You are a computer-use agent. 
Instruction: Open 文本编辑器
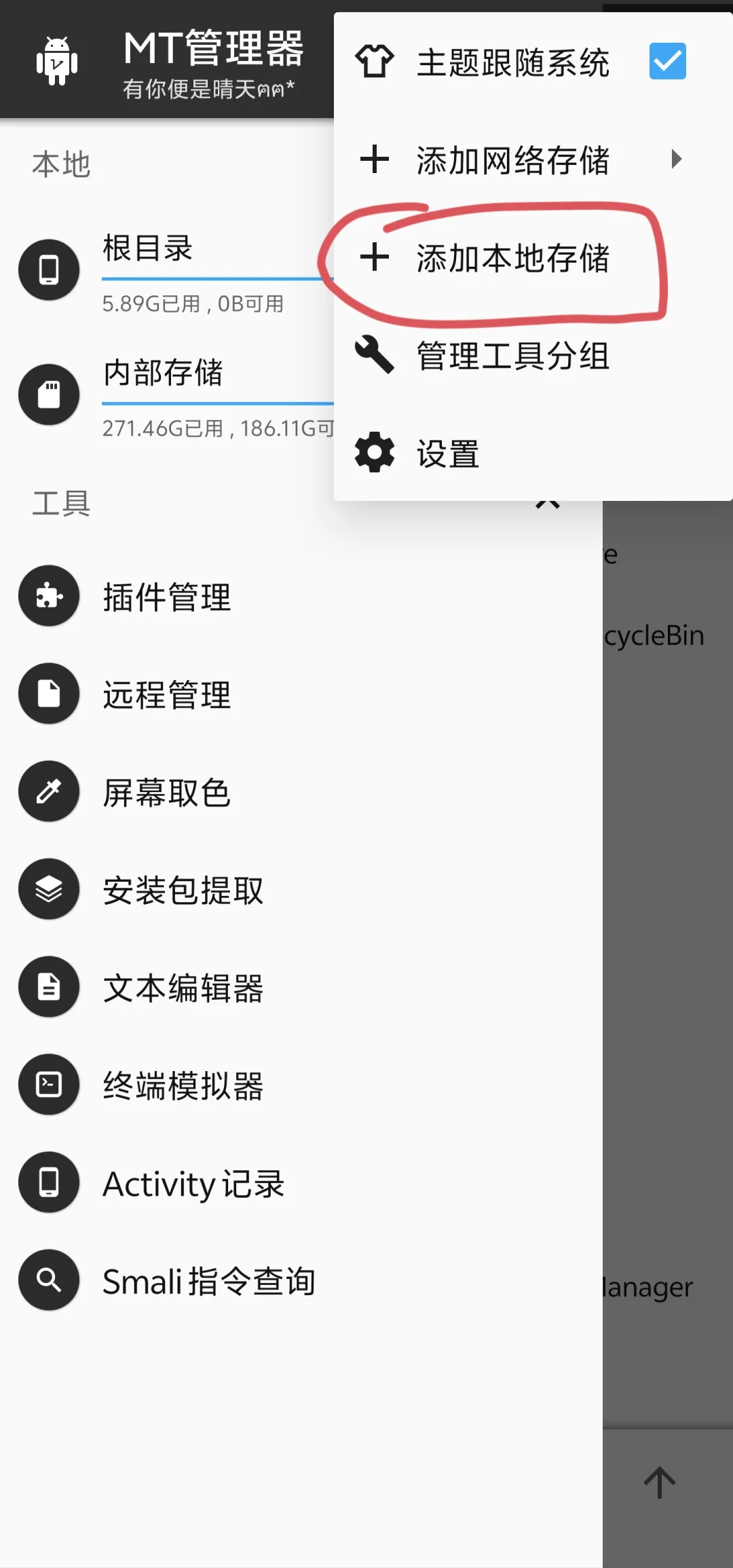(x=301, y=987)
